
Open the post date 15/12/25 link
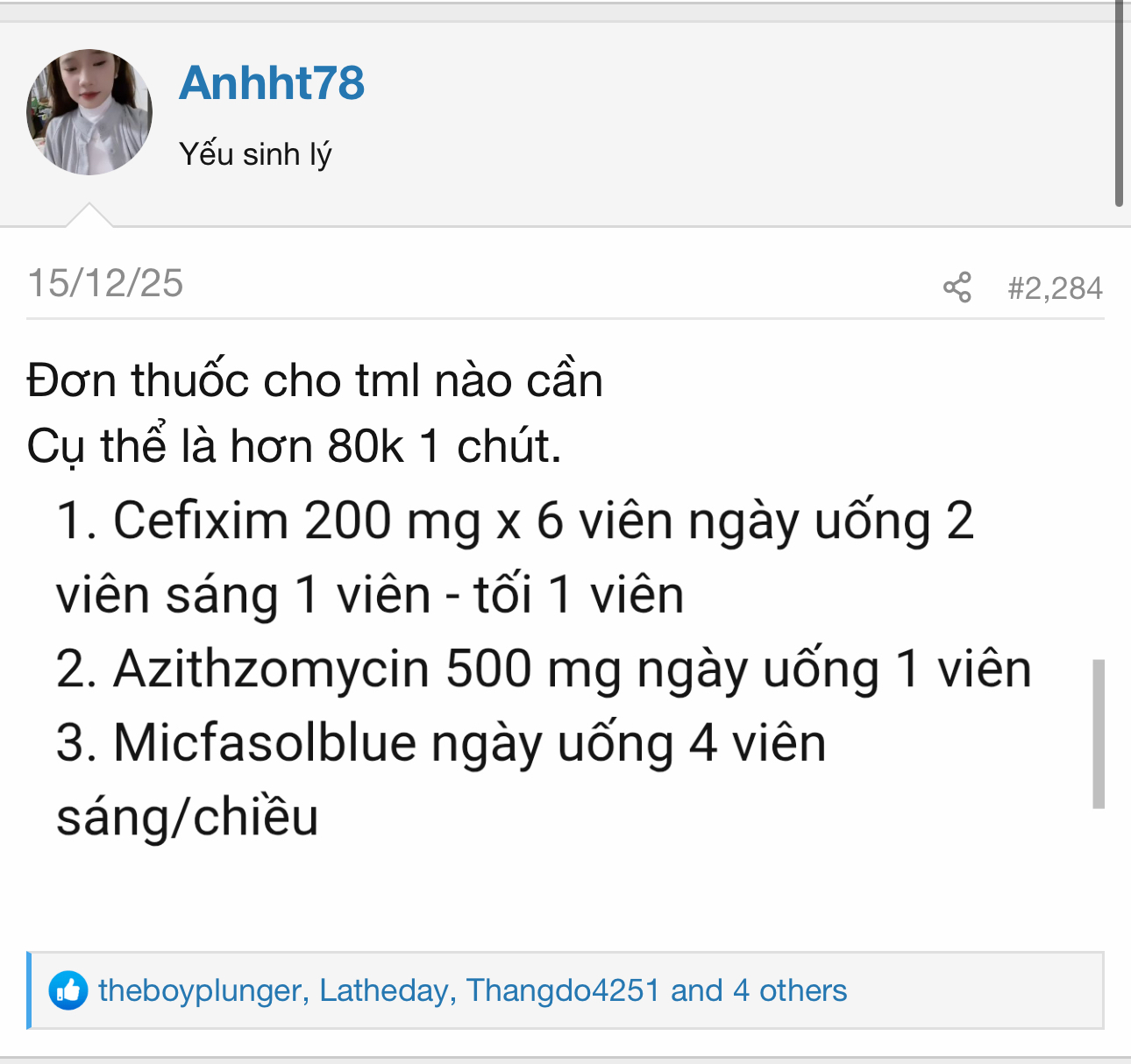[x=105, y=284]
